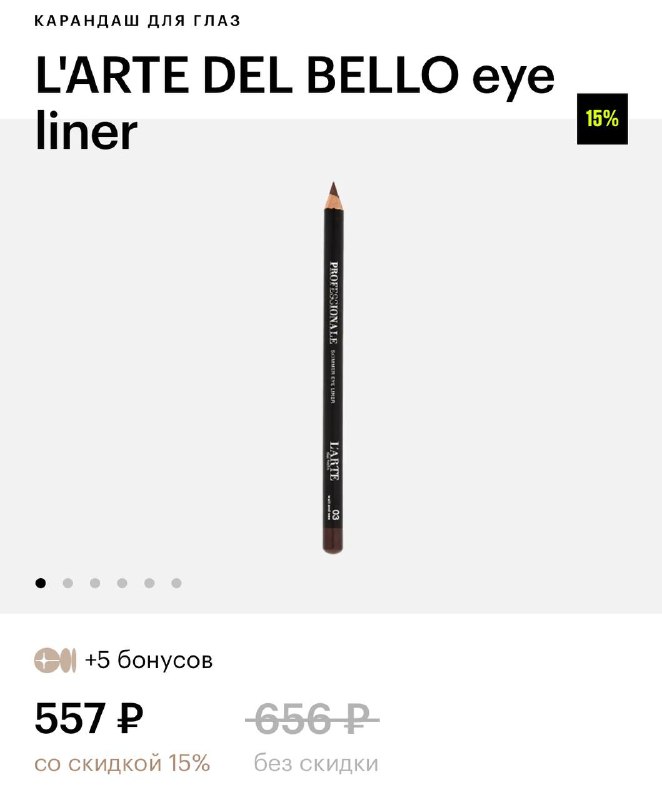Tap the photo carousel page indicator dots

click(x=108, y=583)
